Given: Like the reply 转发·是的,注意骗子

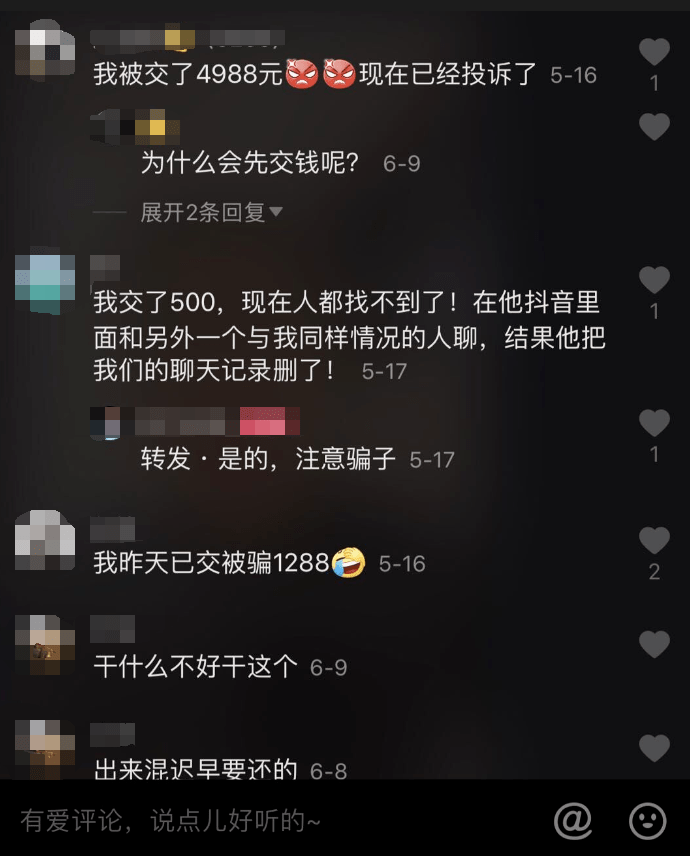Looking at the screenshot, I should (x=654, y=423).
